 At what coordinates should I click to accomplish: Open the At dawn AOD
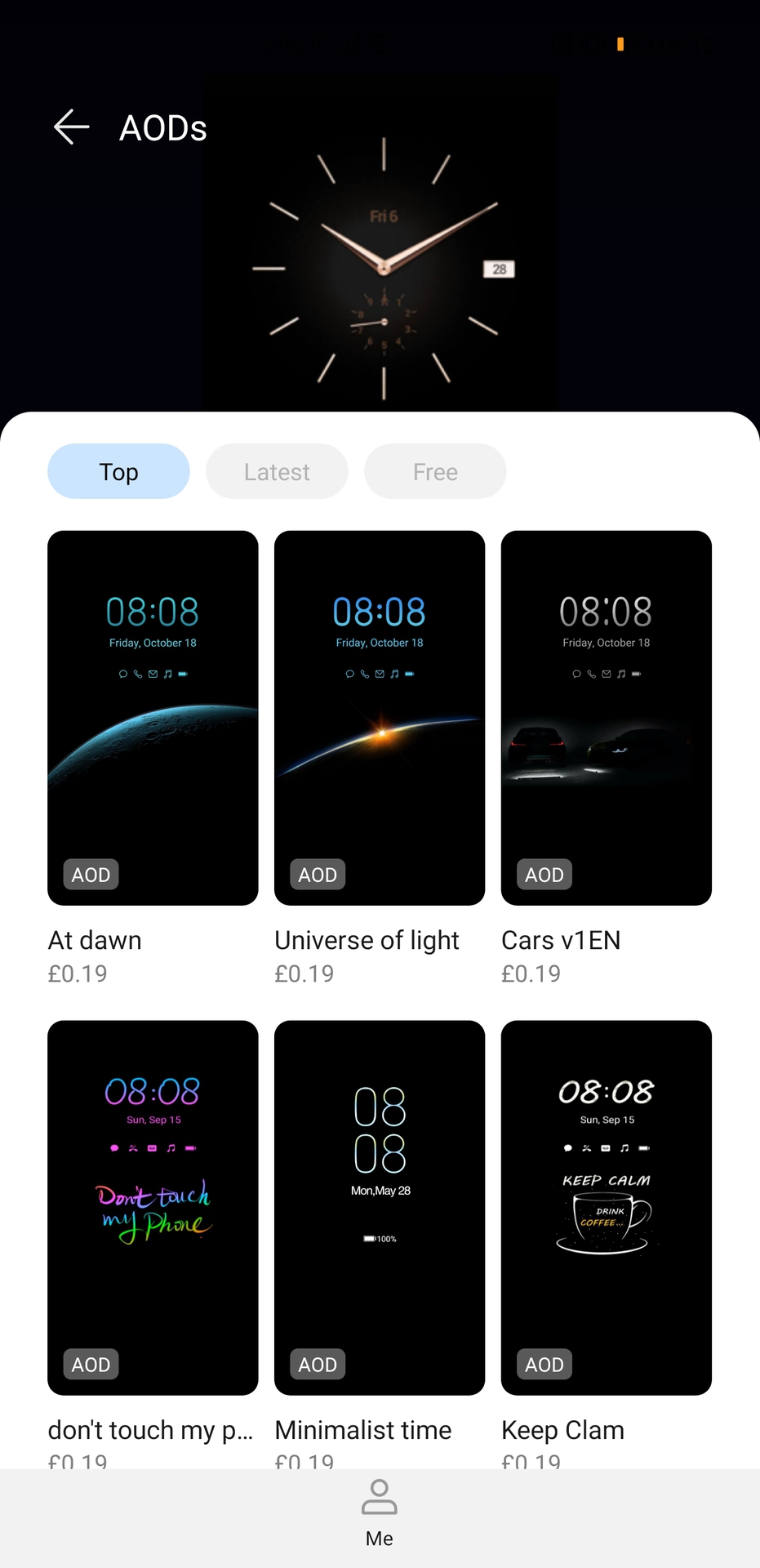(x=153, y=718)
